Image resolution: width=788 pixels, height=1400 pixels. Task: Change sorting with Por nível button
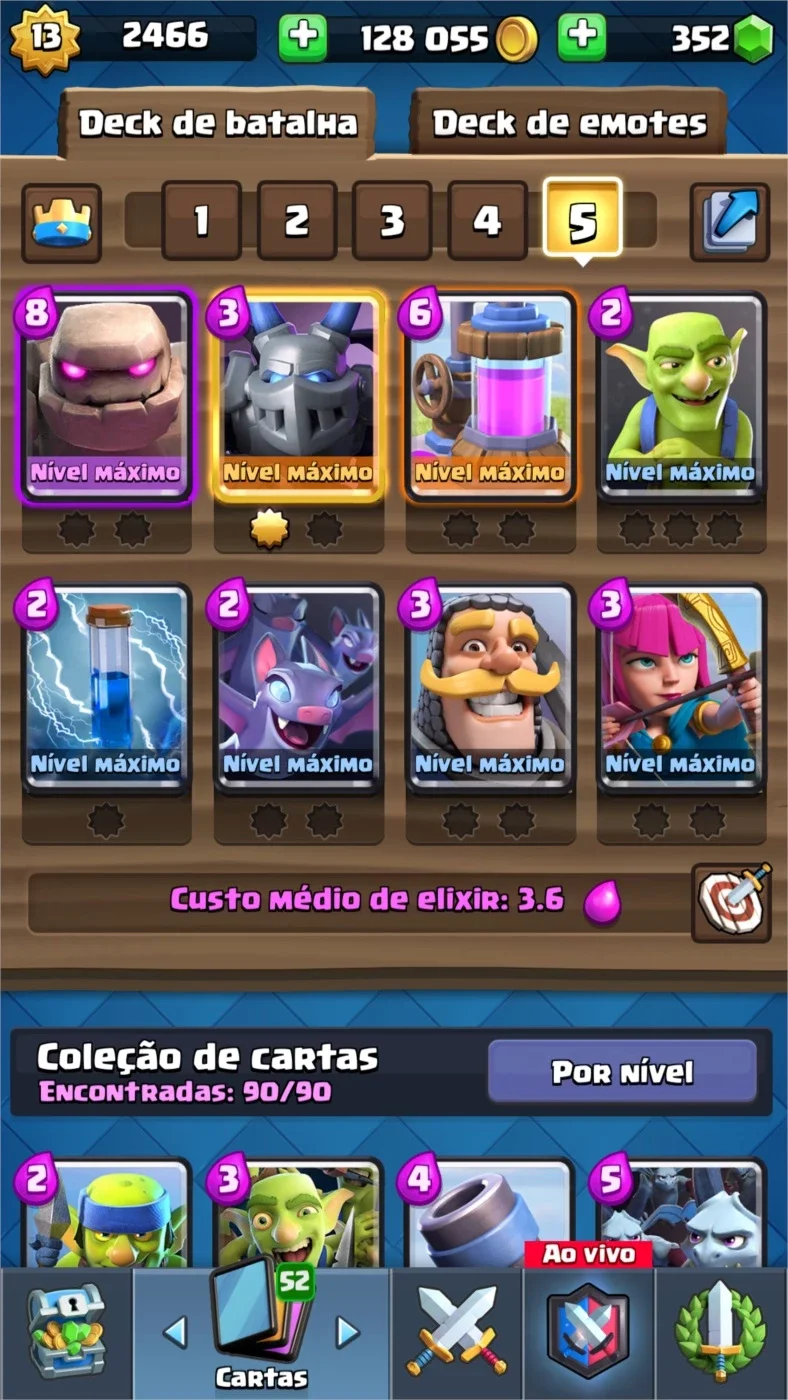622,1072
